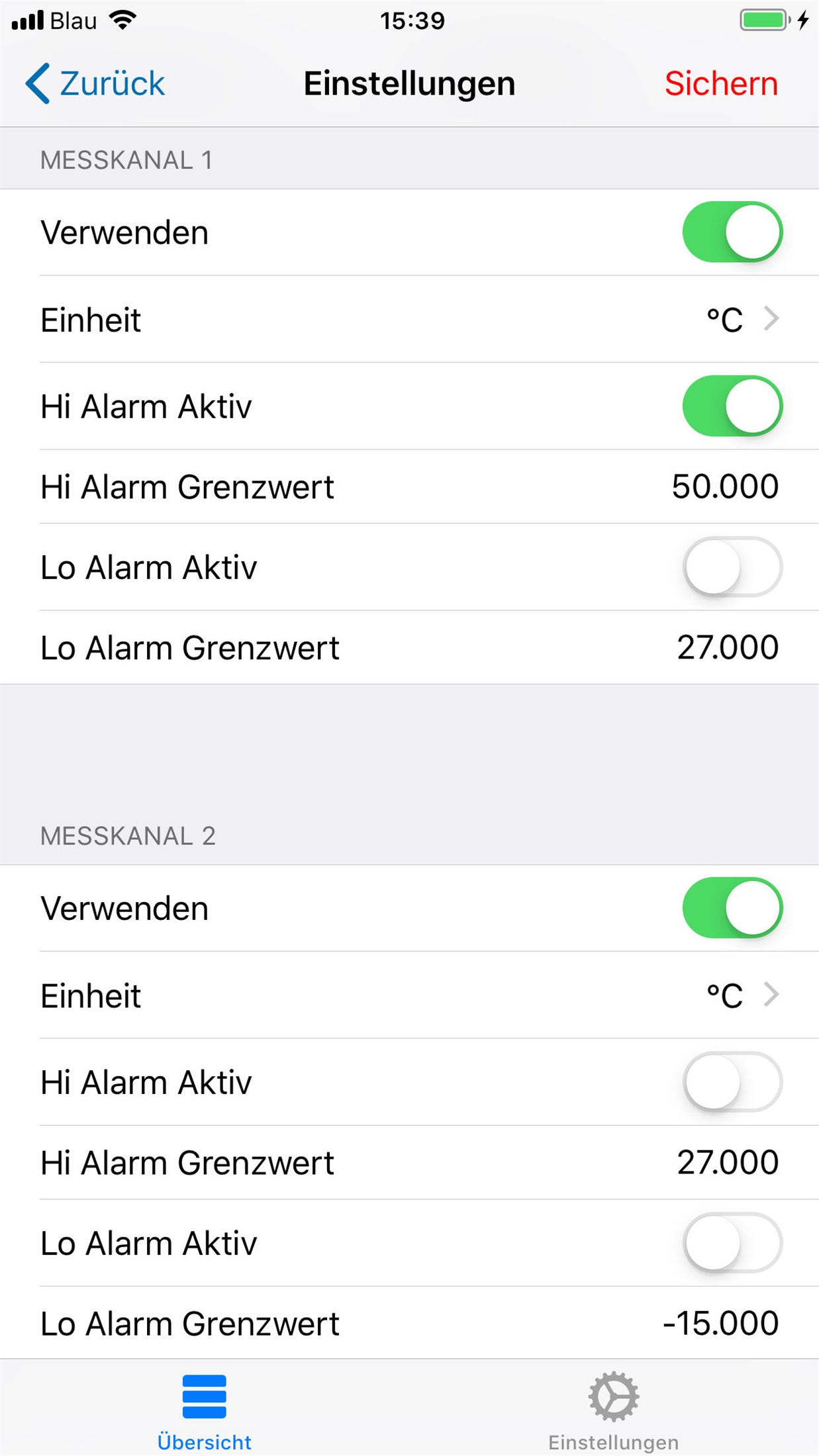Save settings with Sichern
The image size is (819, 1456).
[x=720, y=84]
